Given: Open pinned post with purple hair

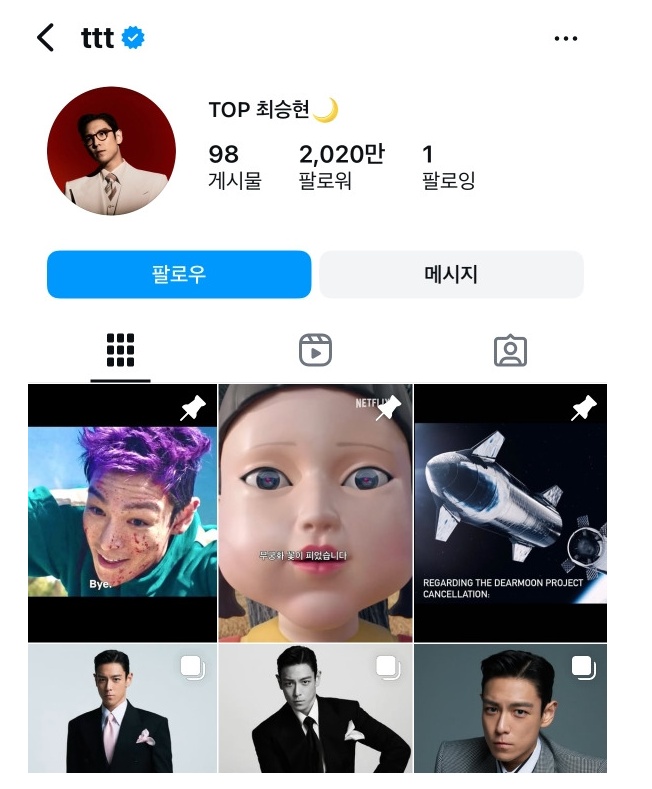Looking at the screenshot, I should coord(122,512).
